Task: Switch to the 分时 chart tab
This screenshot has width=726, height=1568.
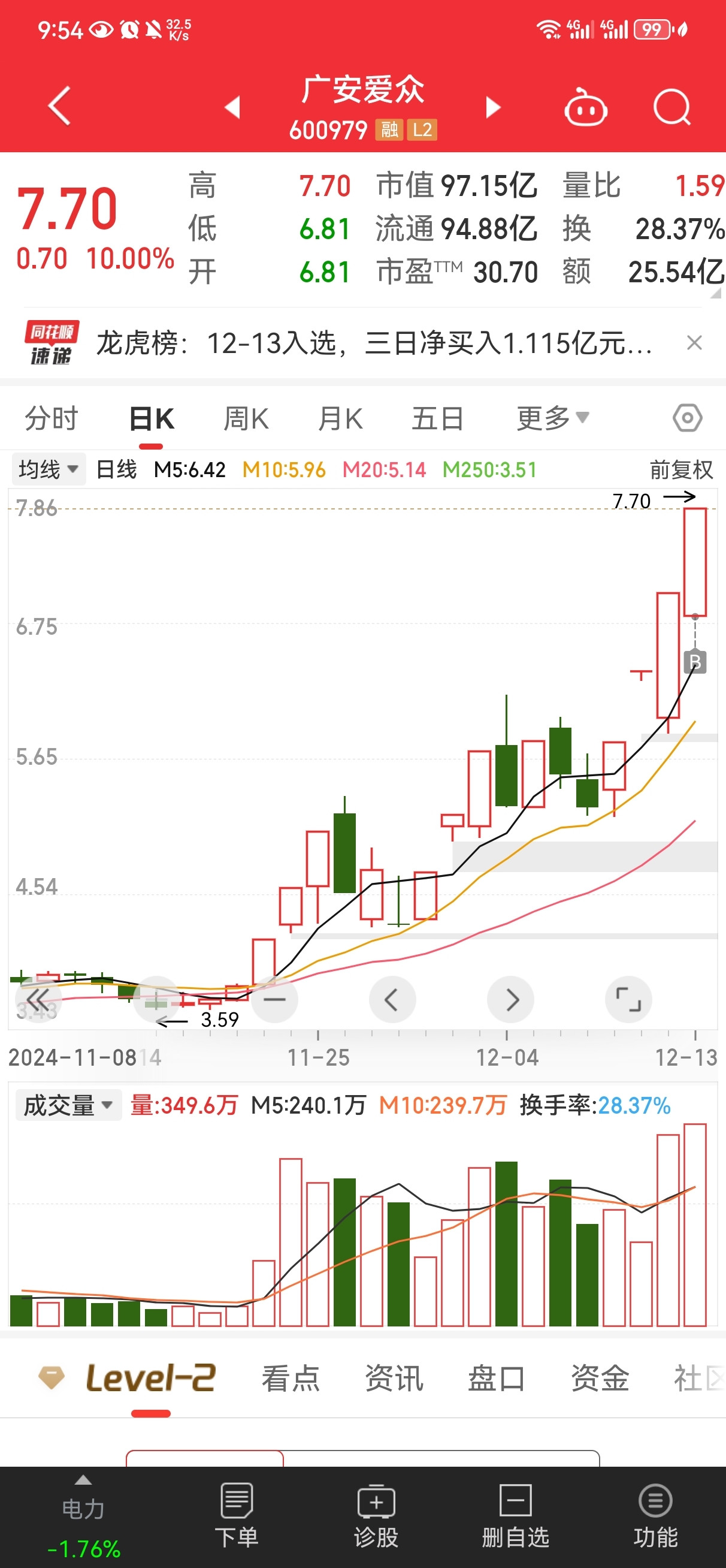Action: click(x=52, y=419)
